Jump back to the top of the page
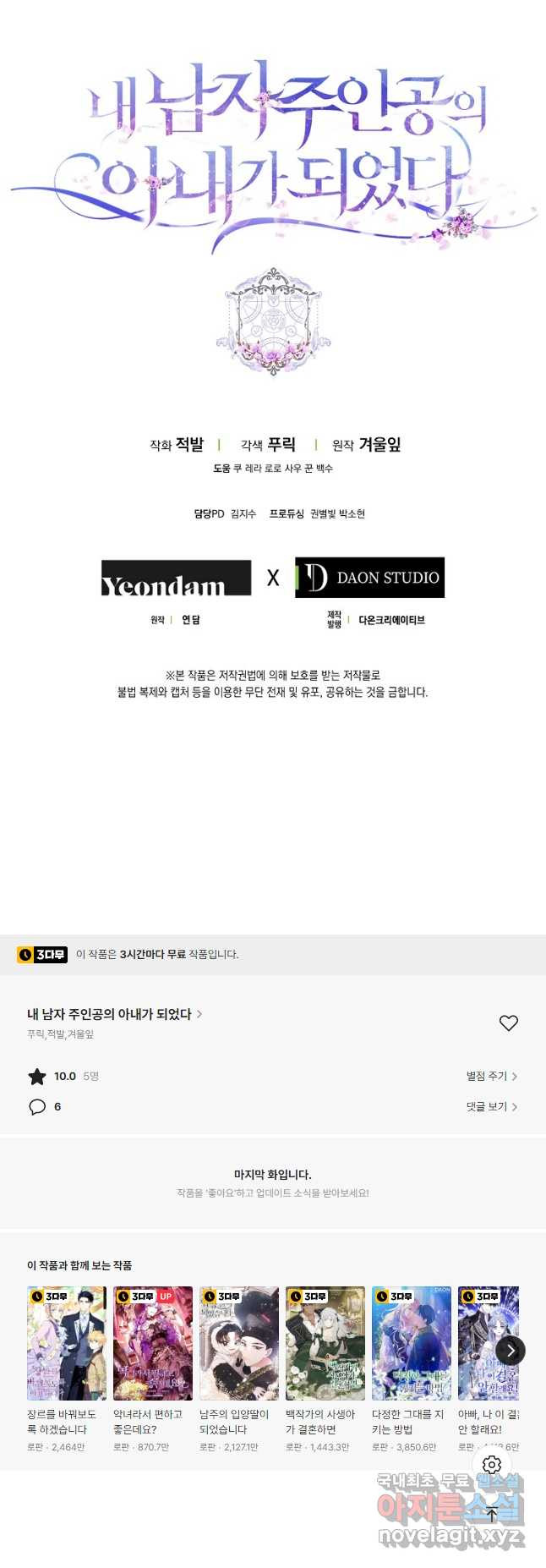The width and height of the screenshot is (546, 1568). click(x=492, y=1491)
